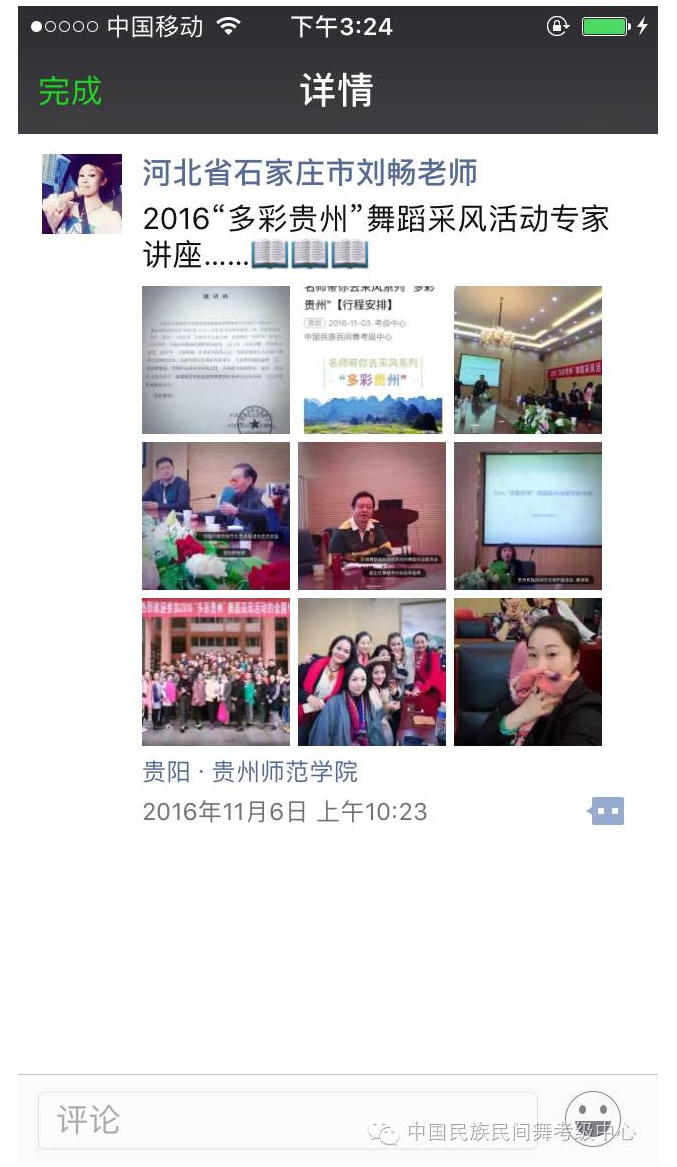Open the projector screen lecture photo
The image size is (677, 1167).
(528, 516)
